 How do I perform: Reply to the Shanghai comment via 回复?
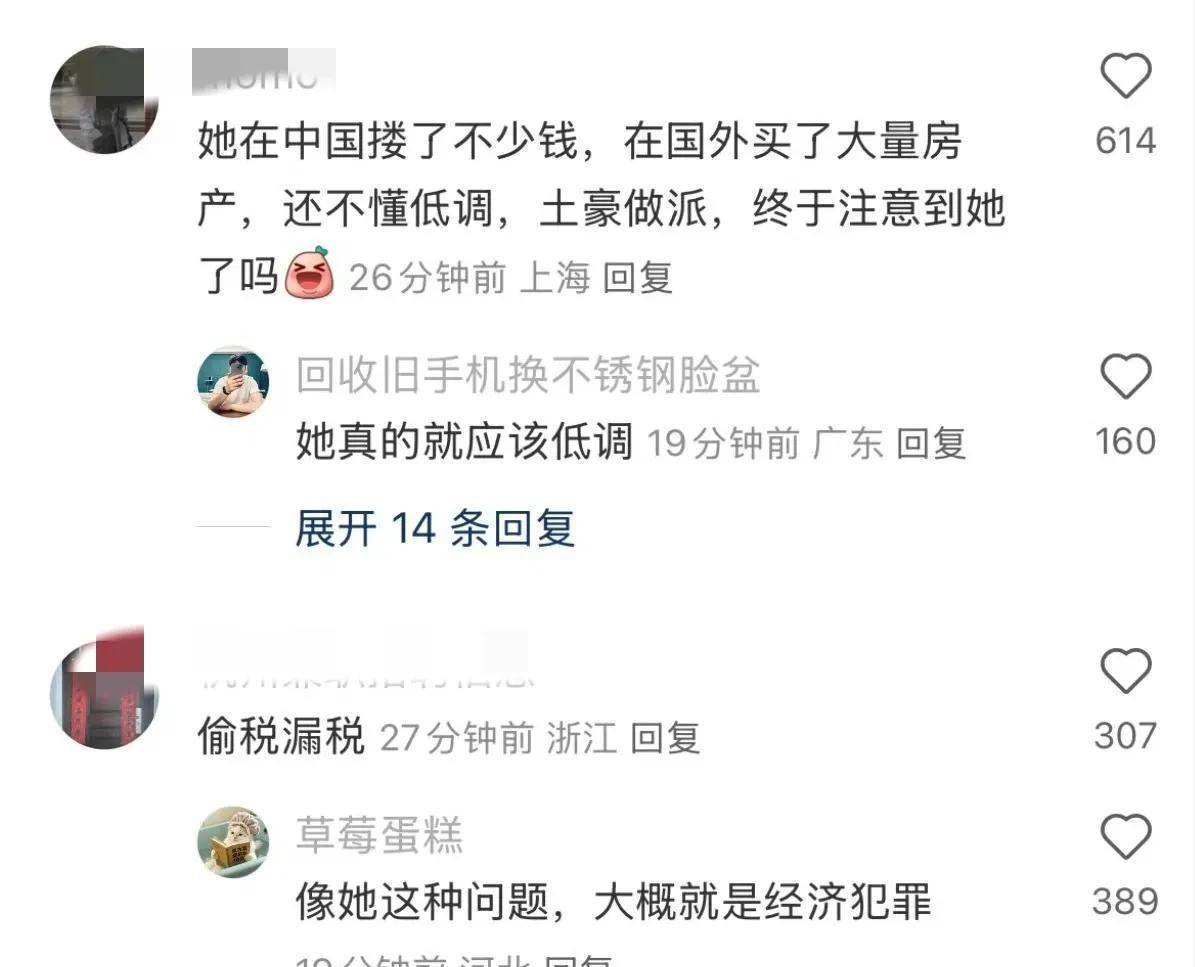tap(637, 278)
